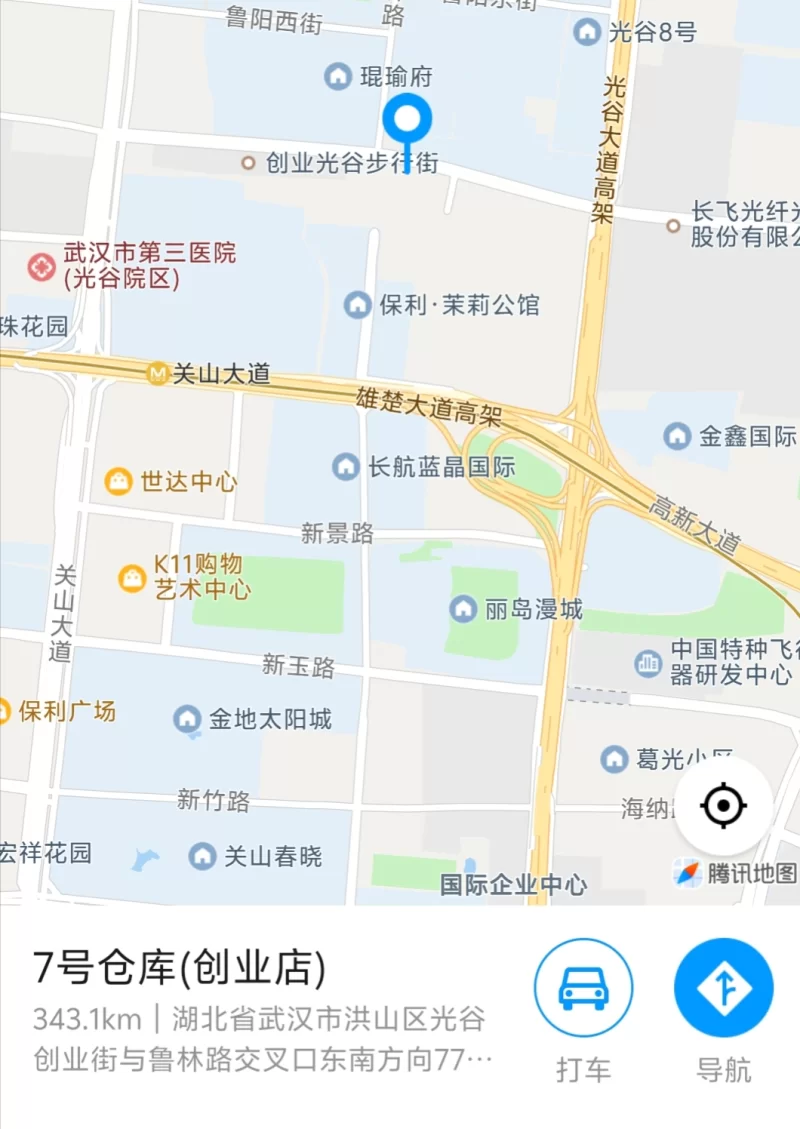Tap the 金地太阳城 place marker
The height and width of the screenshot is (1129, 800).
(x=187, y=719)
